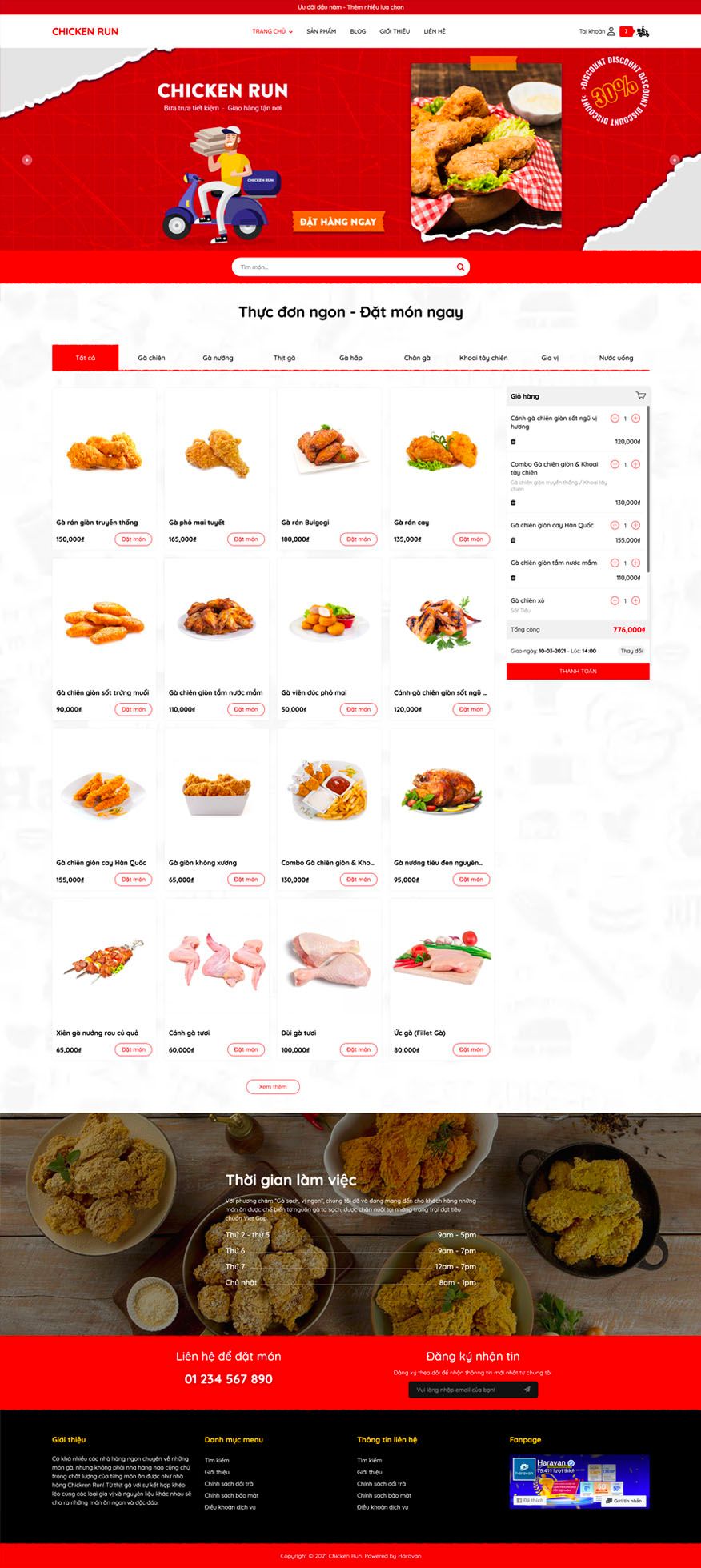Switch to the Gà chiên tab

tap(151, 358)
